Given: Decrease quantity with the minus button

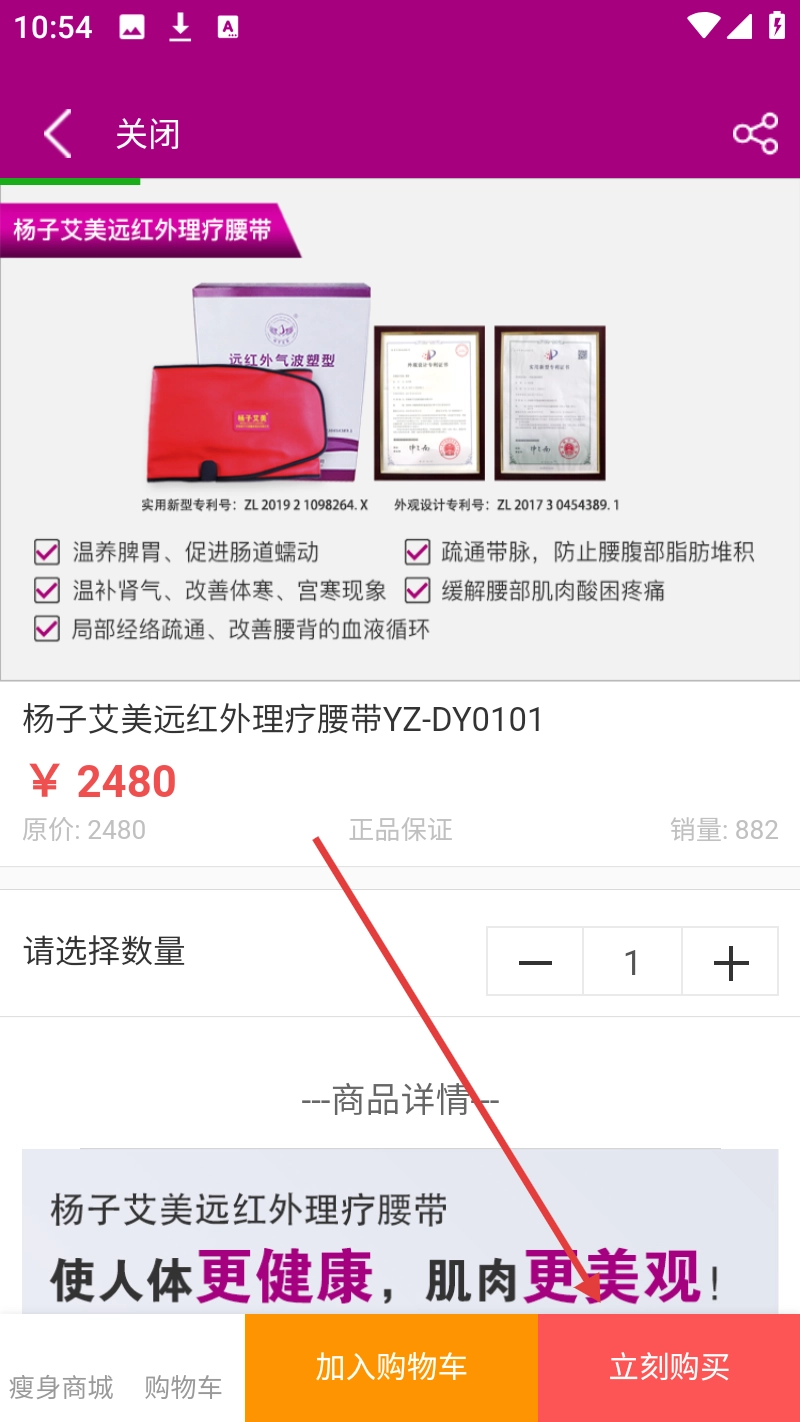Looking at the screenshot, I should [535, 962].
